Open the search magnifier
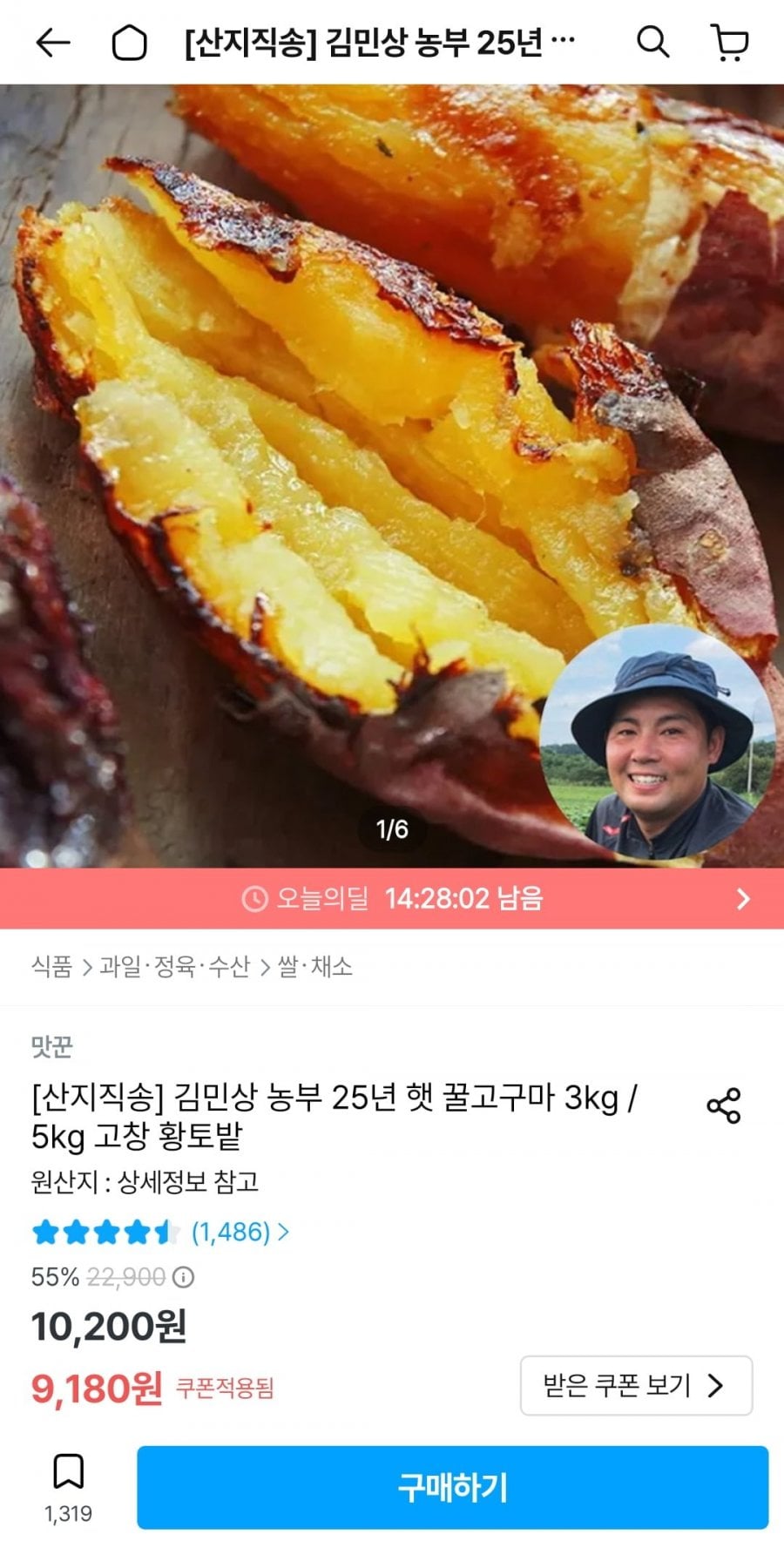 coord(652,41)
